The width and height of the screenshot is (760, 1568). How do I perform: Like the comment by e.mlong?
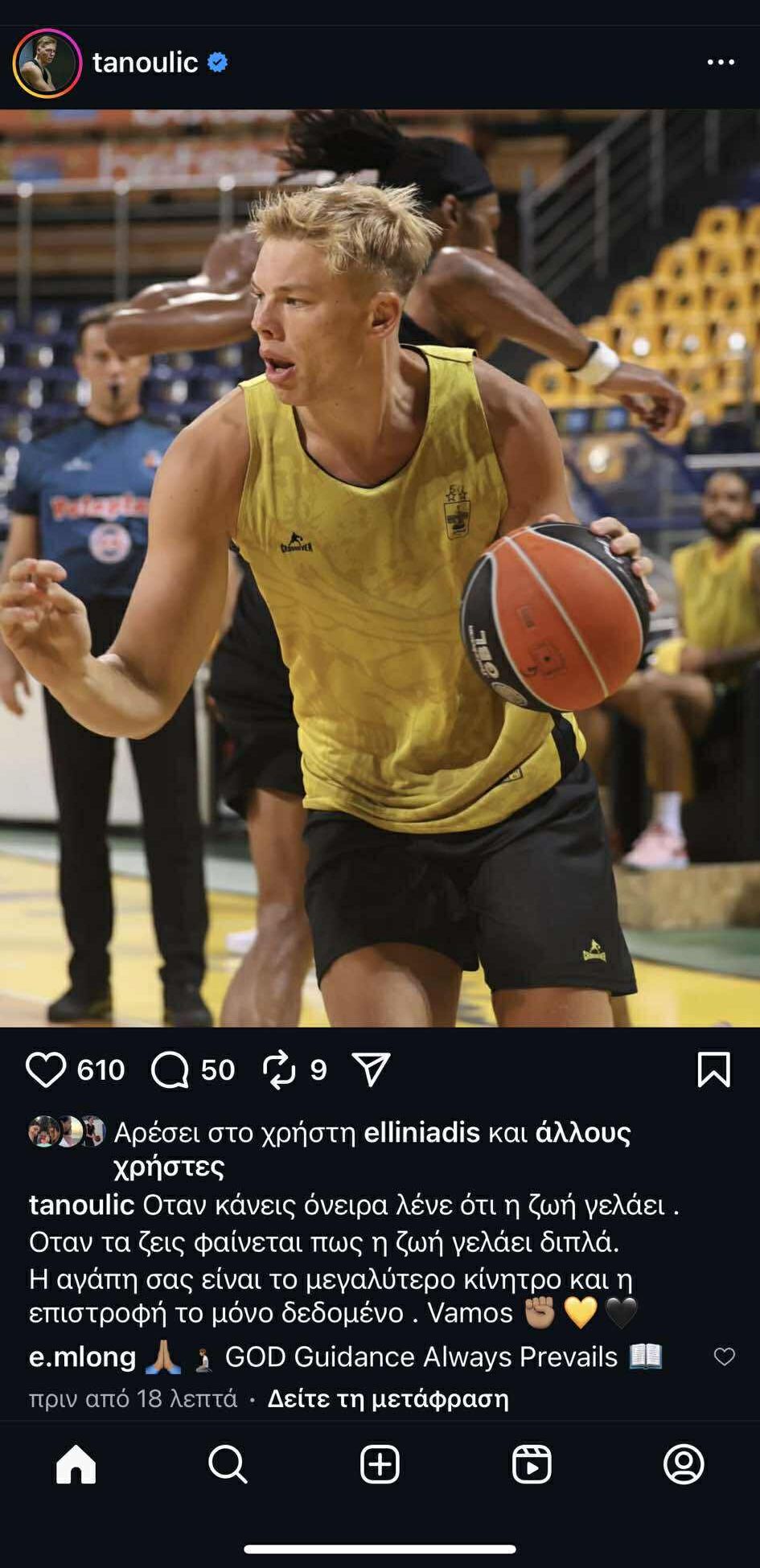724,1357
